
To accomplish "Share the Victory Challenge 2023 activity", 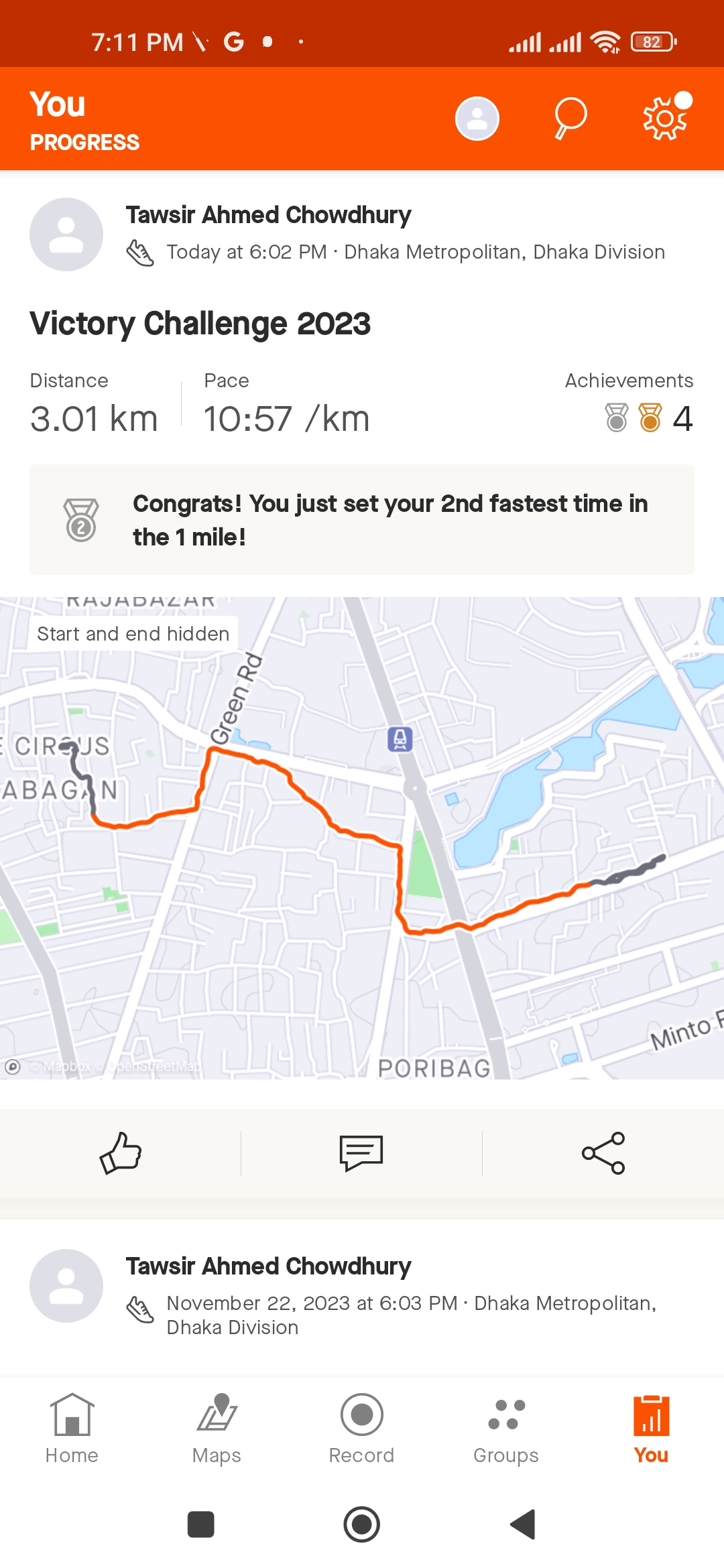I will coord(603,1153).
